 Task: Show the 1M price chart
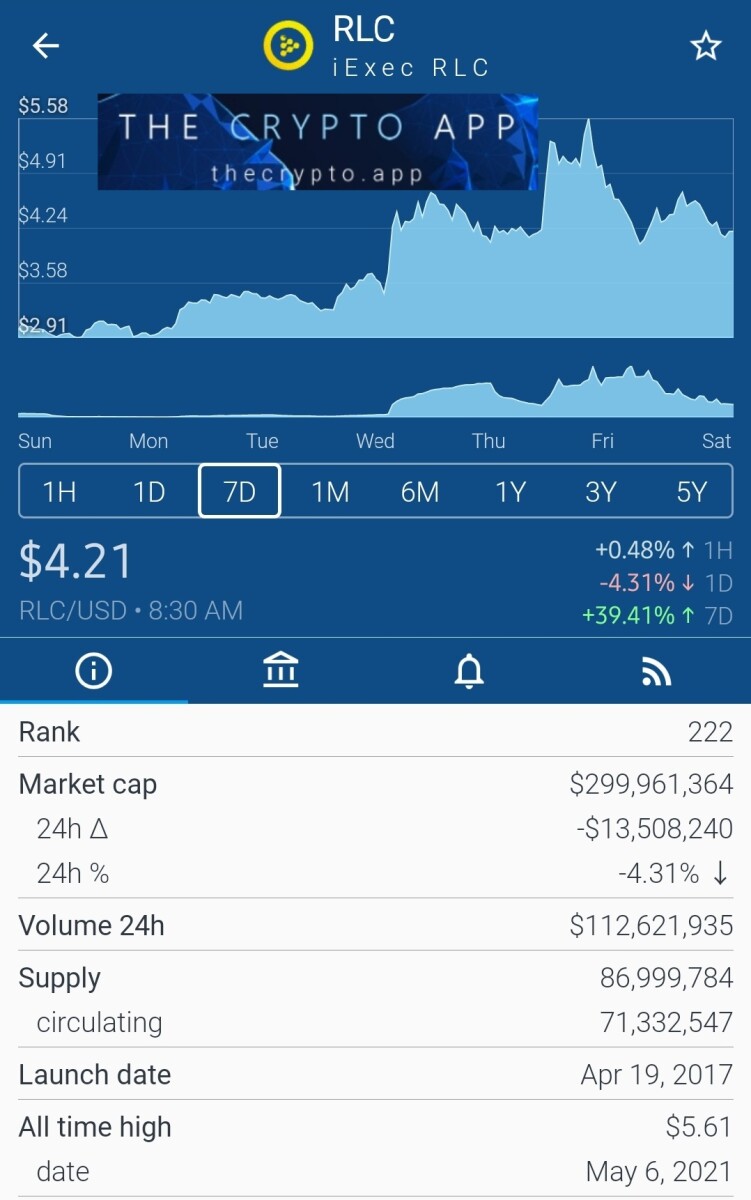[330, 491]
